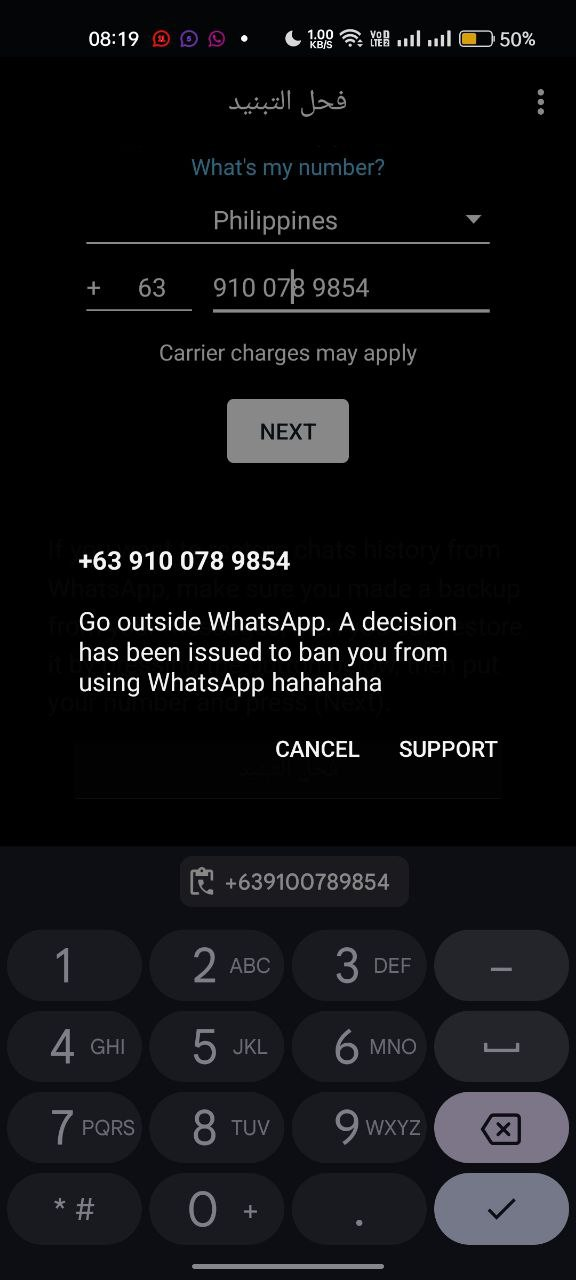Tap the dash key
This screenshot has width=576, height=1280.
tap(501, 966)
